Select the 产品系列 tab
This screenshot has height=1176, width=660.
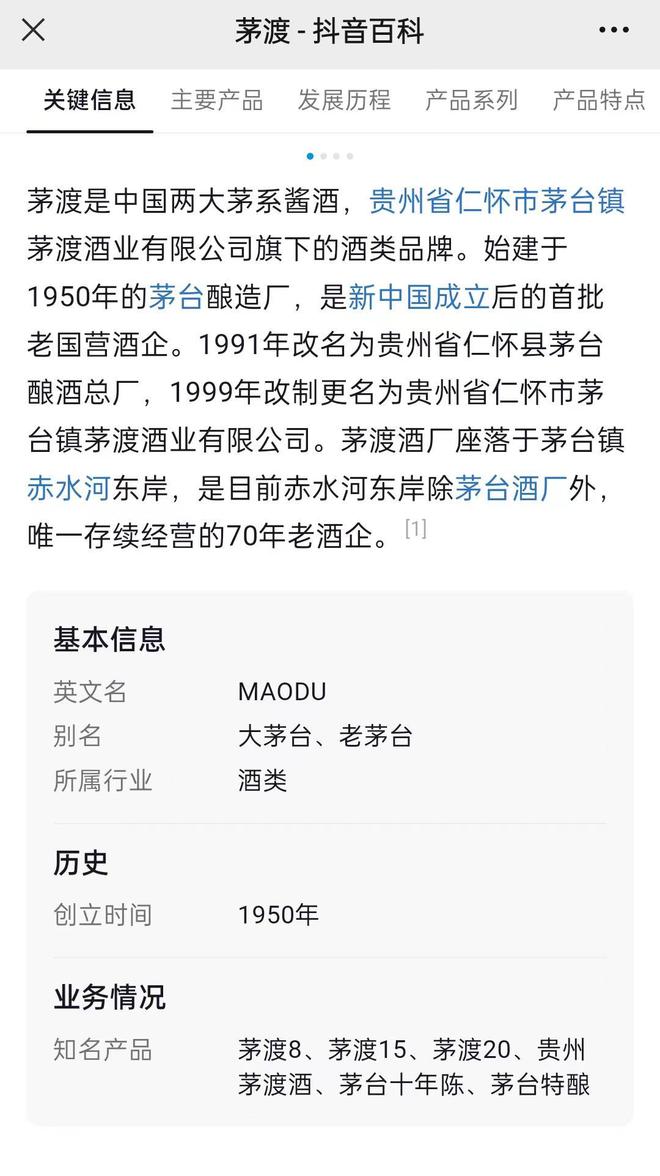pos(471,100)
